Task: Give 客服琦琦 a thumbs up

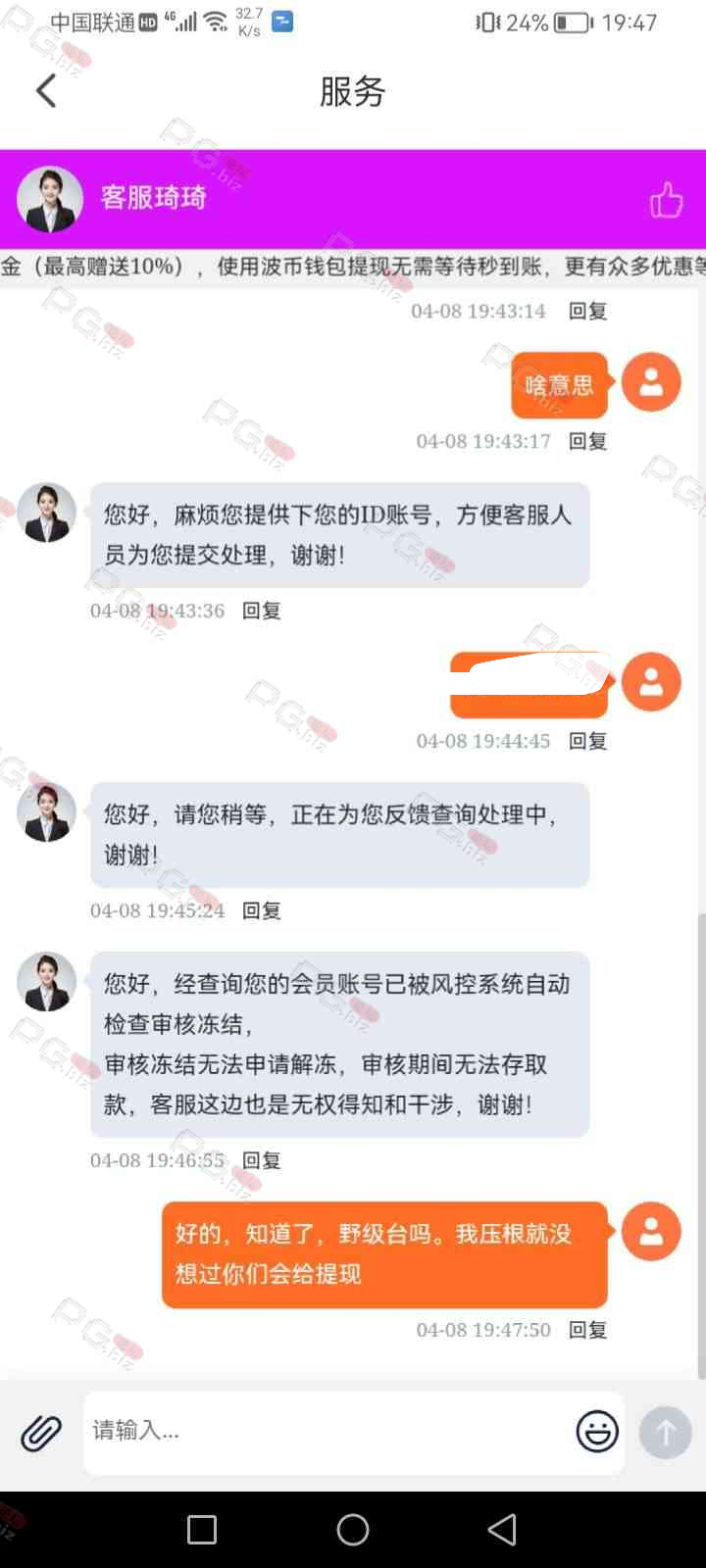Action: point(666,200)
